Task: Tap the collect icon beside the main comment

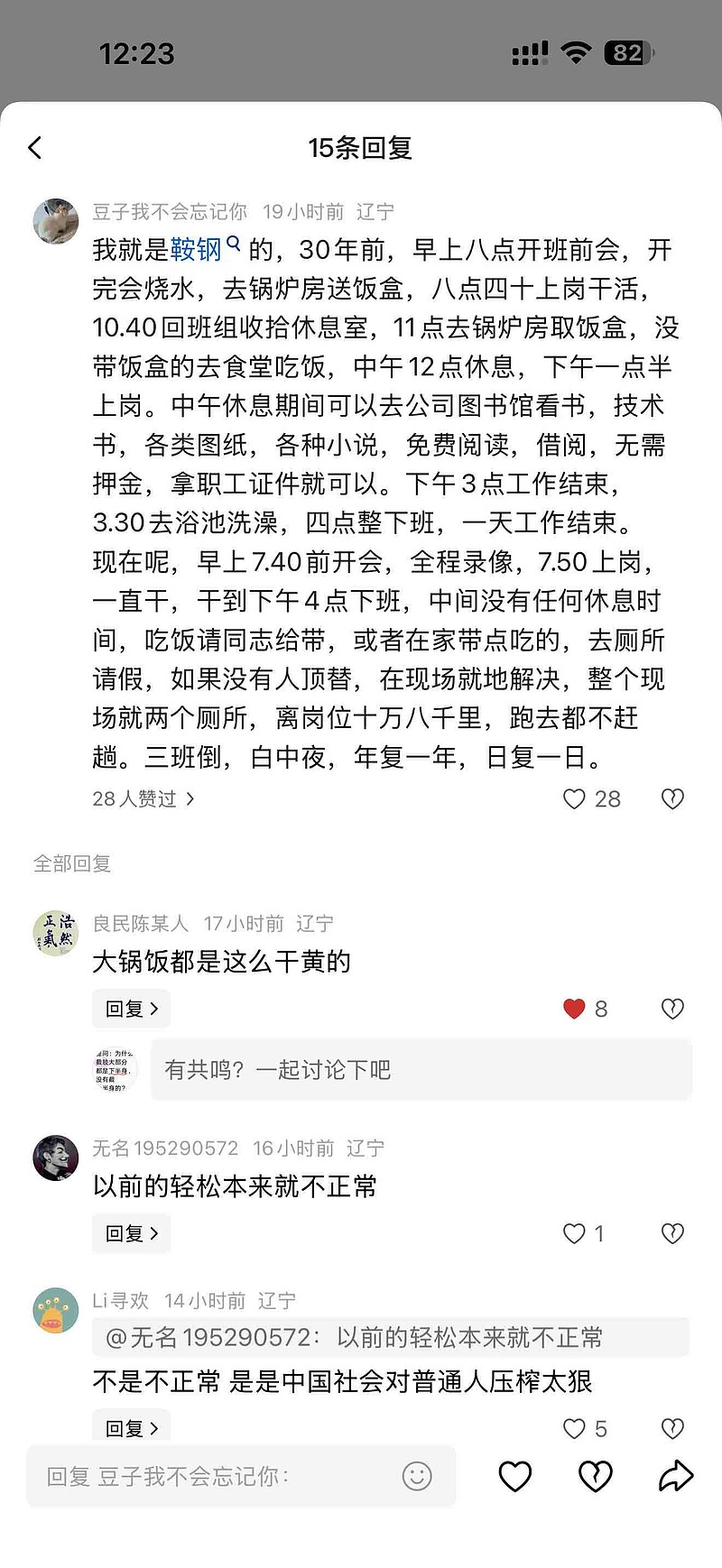Action: point(672,798)
